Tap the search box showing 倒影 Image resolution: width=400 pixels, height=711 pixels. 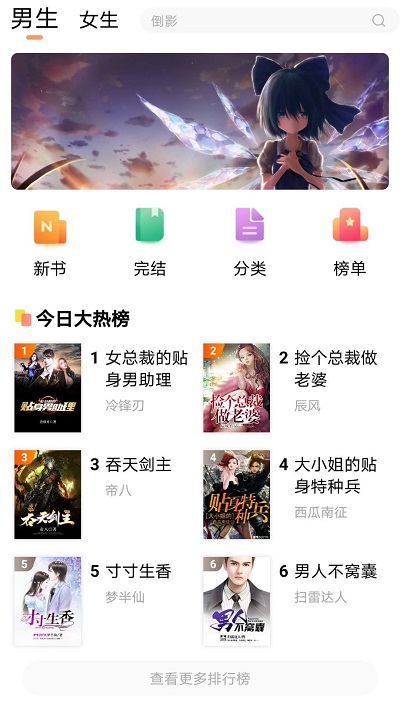tap(269, 20)
